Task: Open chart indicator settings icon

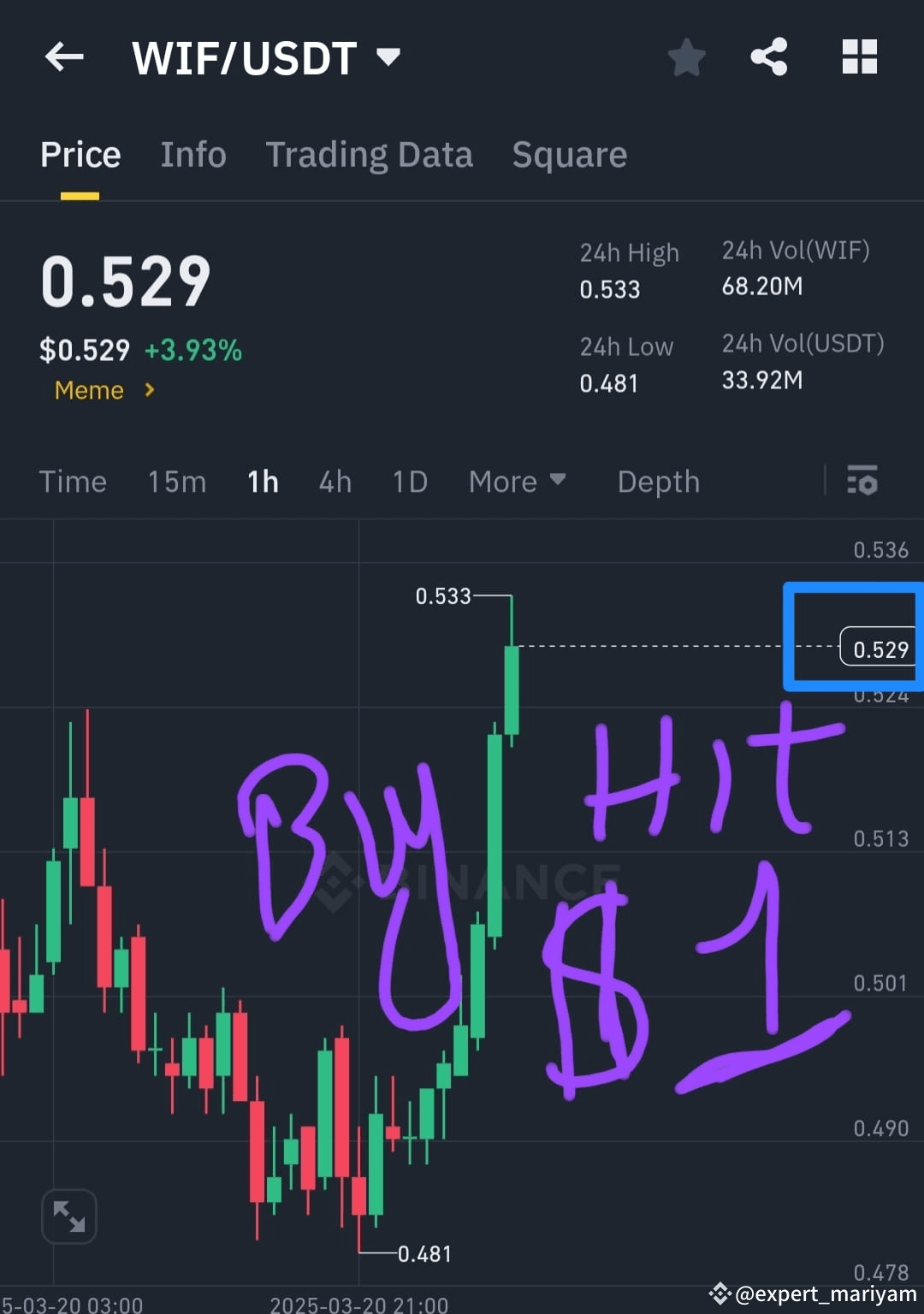Action: (x=862, y=481)
